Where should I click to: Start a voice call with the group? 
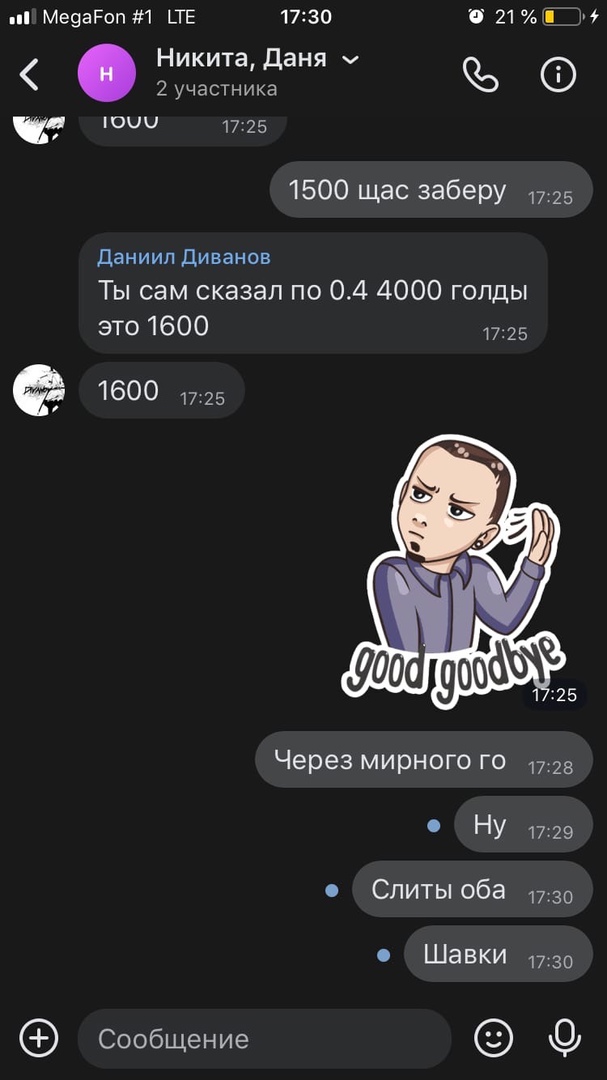(x=480, y=74)
